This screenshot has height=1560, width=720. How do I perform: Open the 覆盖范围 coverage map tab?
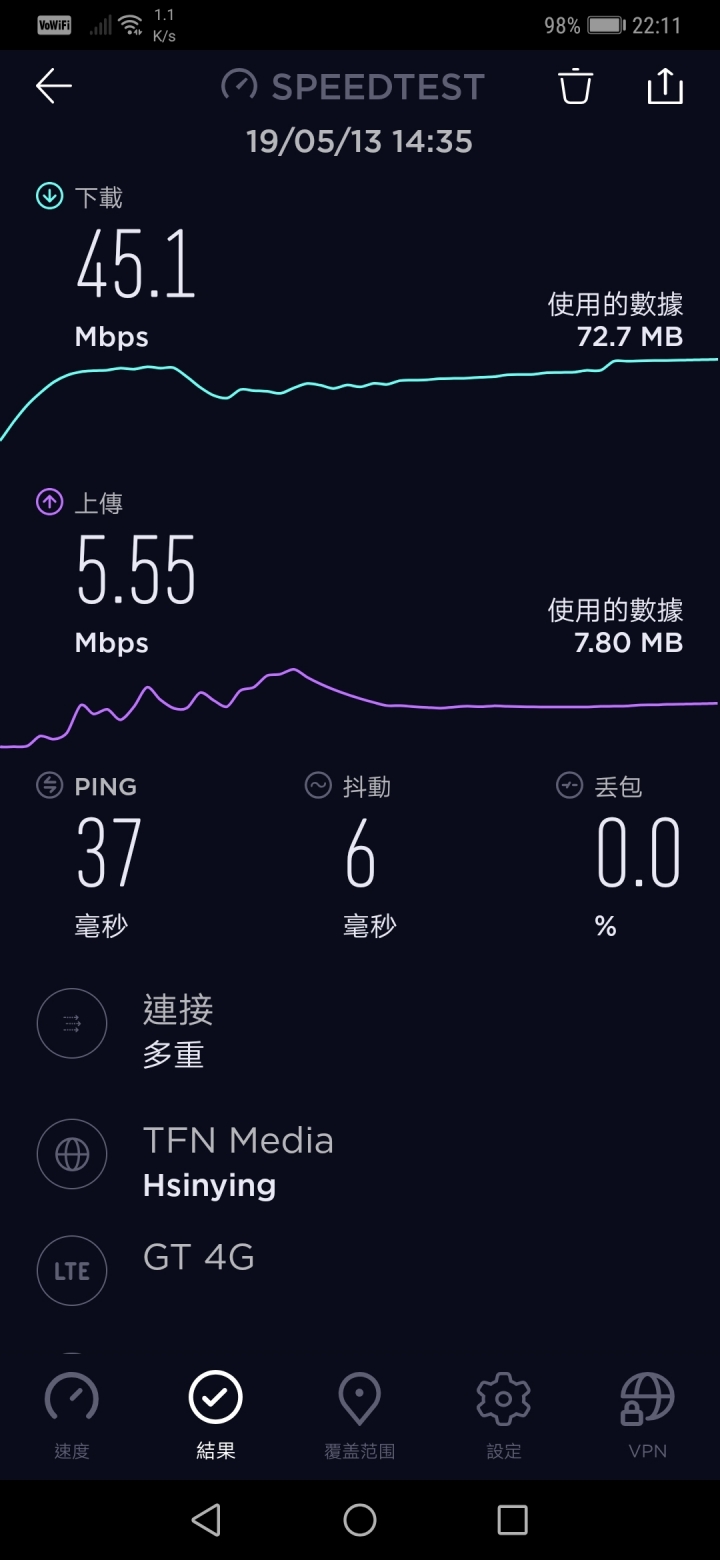coord(360,1414)
